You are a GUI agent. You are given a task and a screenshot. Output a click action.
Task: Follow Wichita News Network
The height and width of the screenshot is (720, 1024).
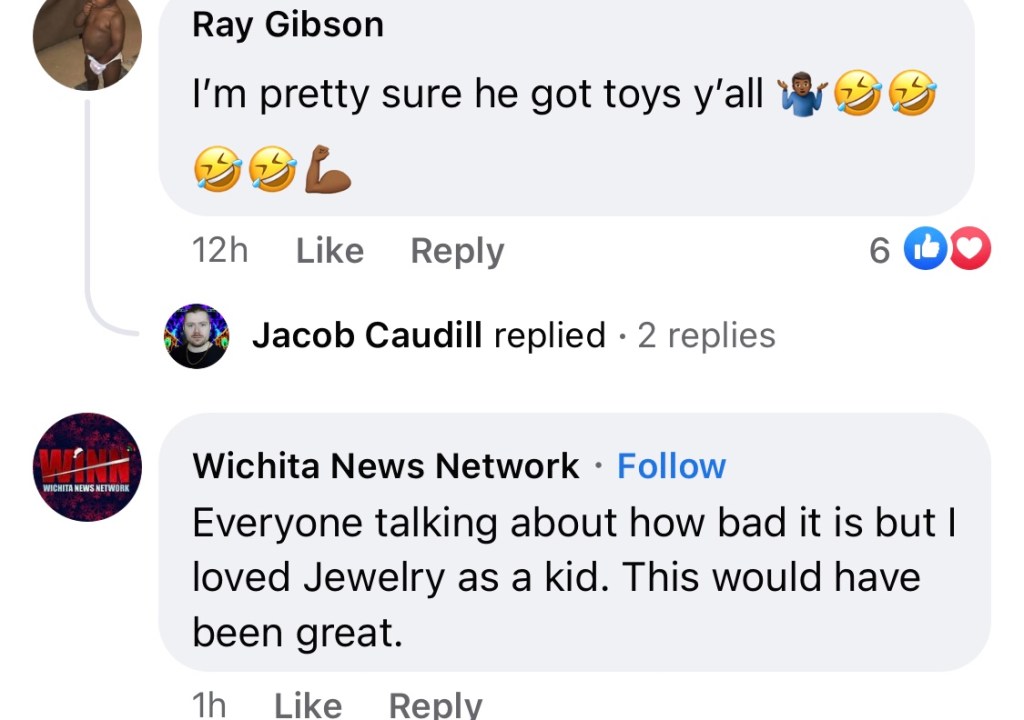point(671,466)
